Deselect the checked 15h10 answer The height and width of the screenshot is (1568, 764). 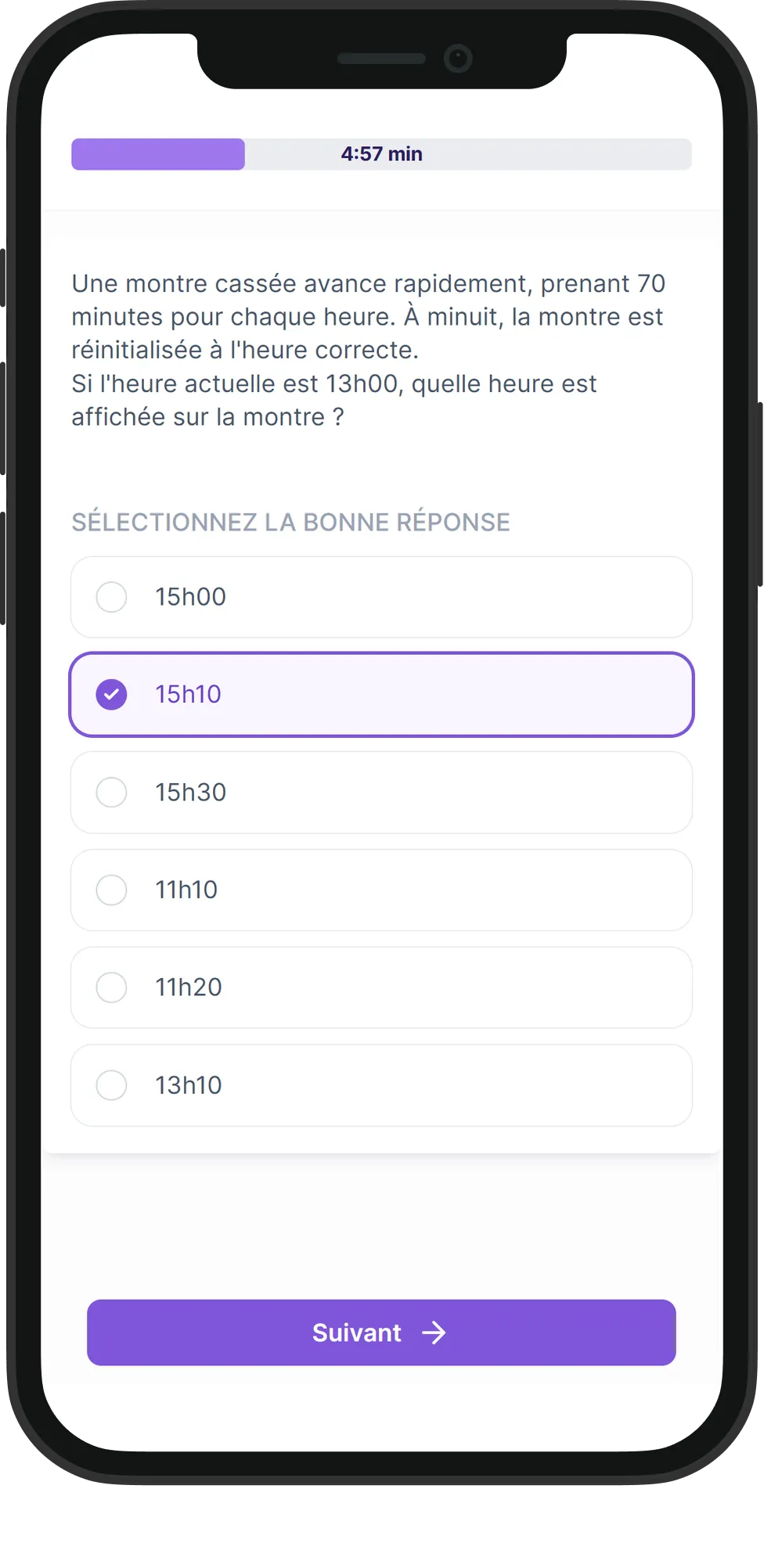pos(381,694)
